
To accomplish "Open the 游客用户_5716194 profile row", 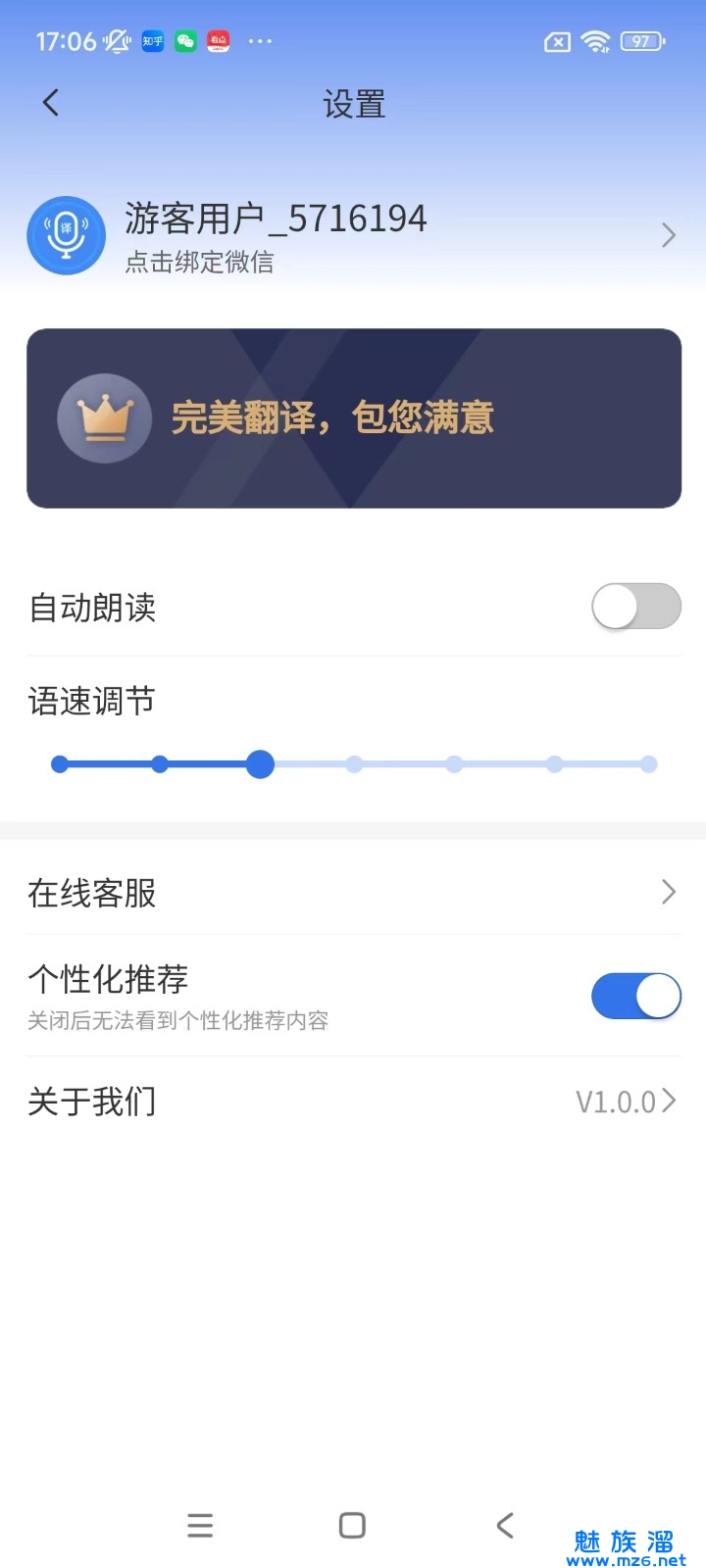I will click(x=353, y=235).
